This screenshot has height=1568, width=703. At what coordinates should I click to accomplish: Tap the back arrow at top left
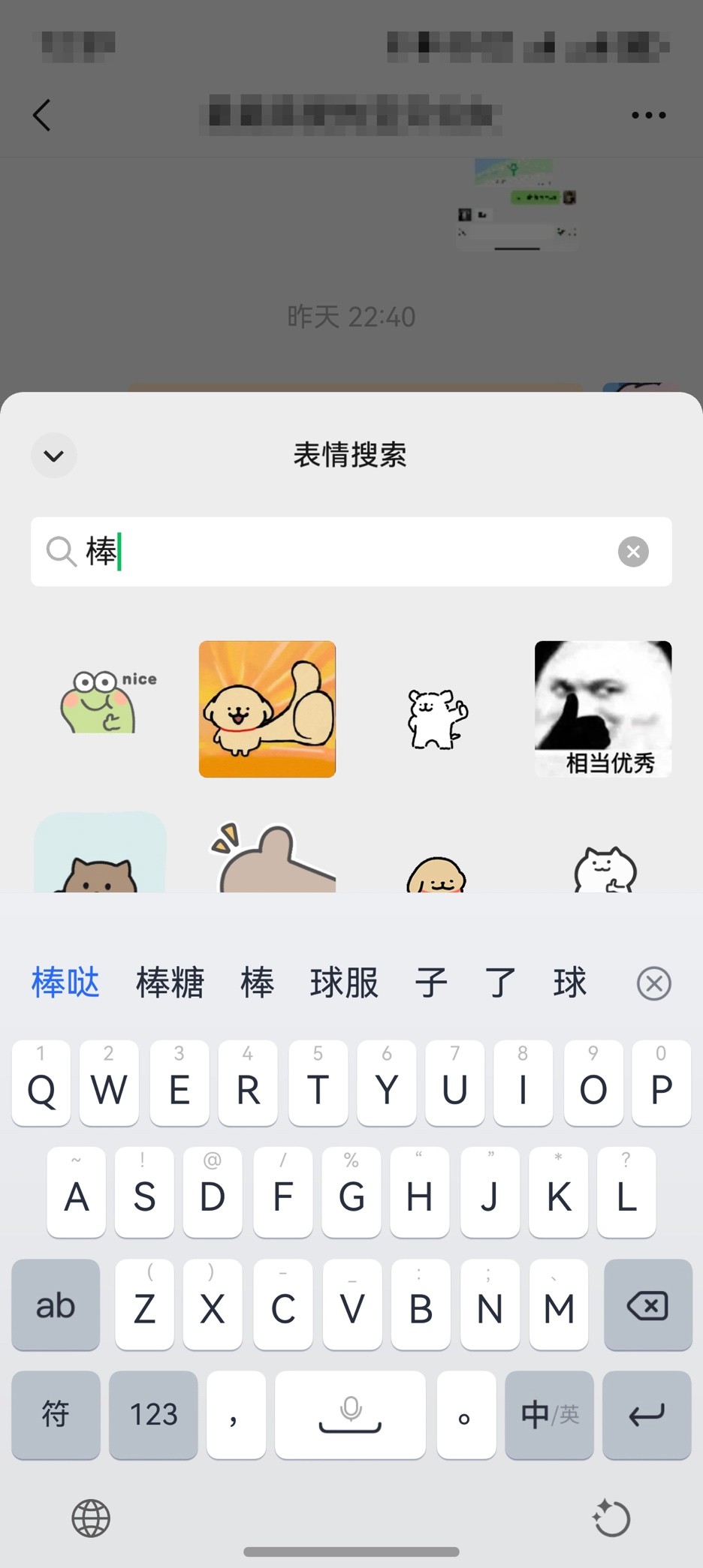pyautogui.click(x=41, y=115)
